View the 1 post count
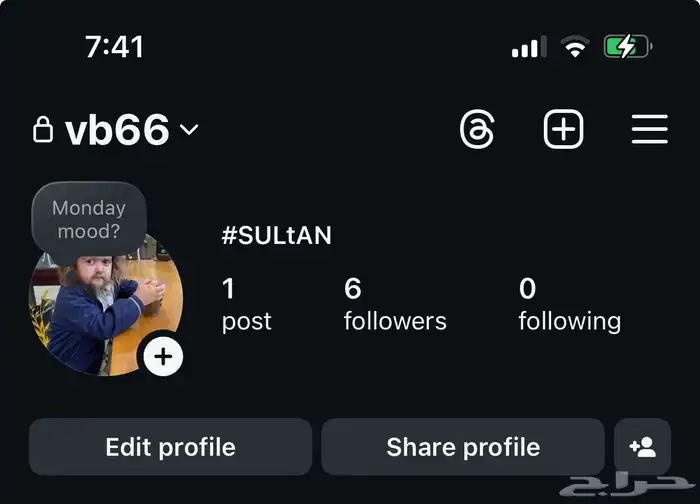This screenshot has height=504, width=700. [x=245, y=304]
